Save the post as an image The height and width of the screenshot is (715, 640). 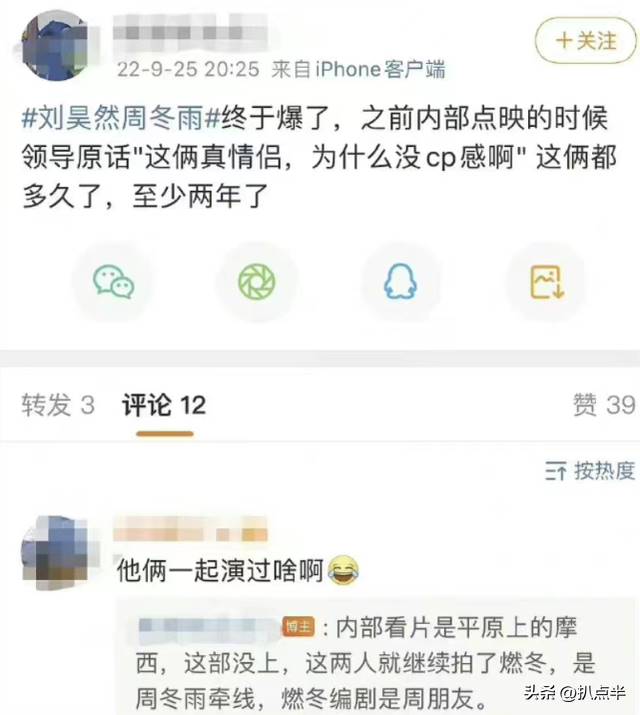tap(545, 283)
